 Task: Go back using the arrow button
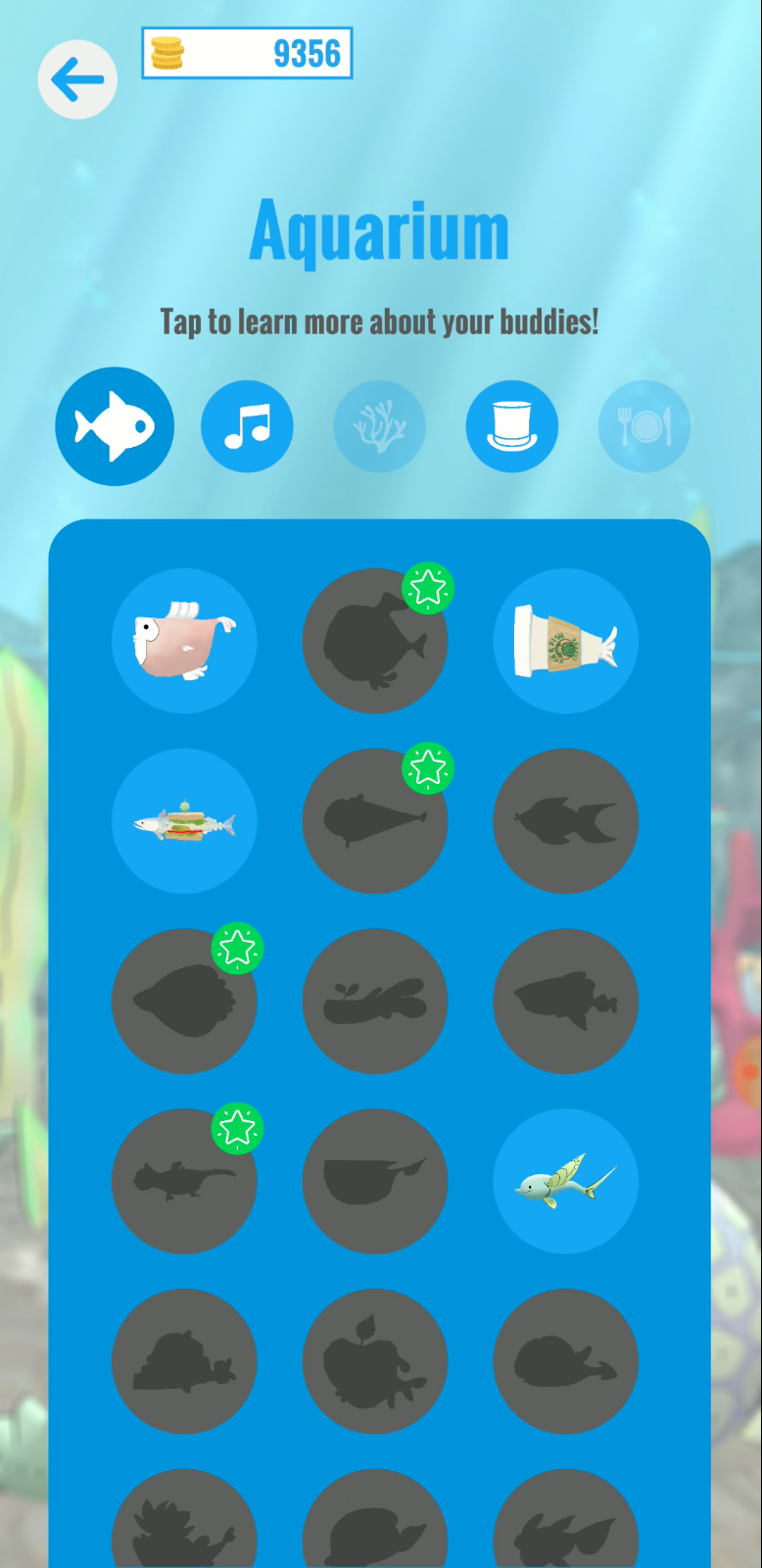77,79
